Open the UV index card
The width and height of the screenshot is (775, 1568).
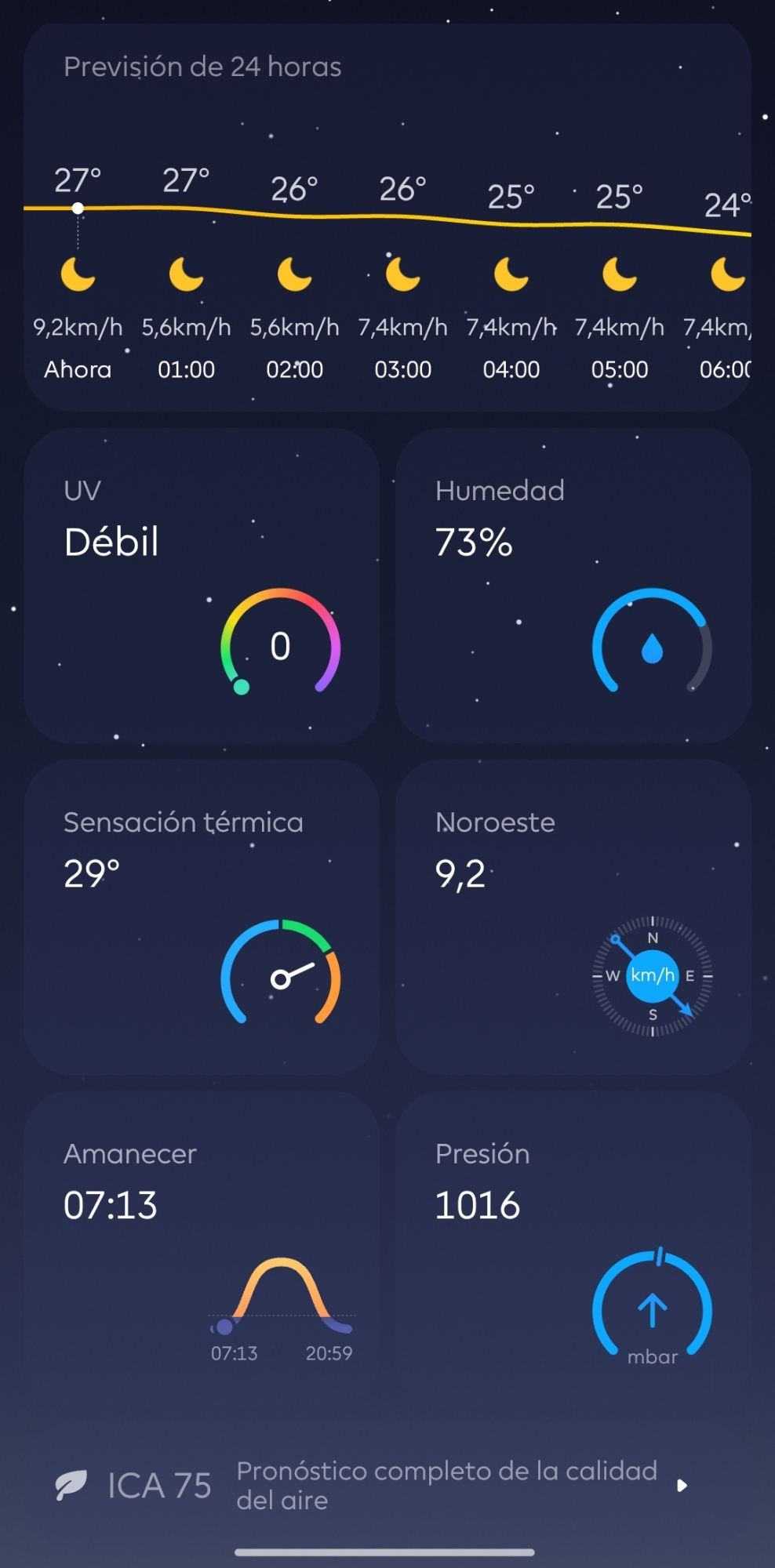point(202,586)
